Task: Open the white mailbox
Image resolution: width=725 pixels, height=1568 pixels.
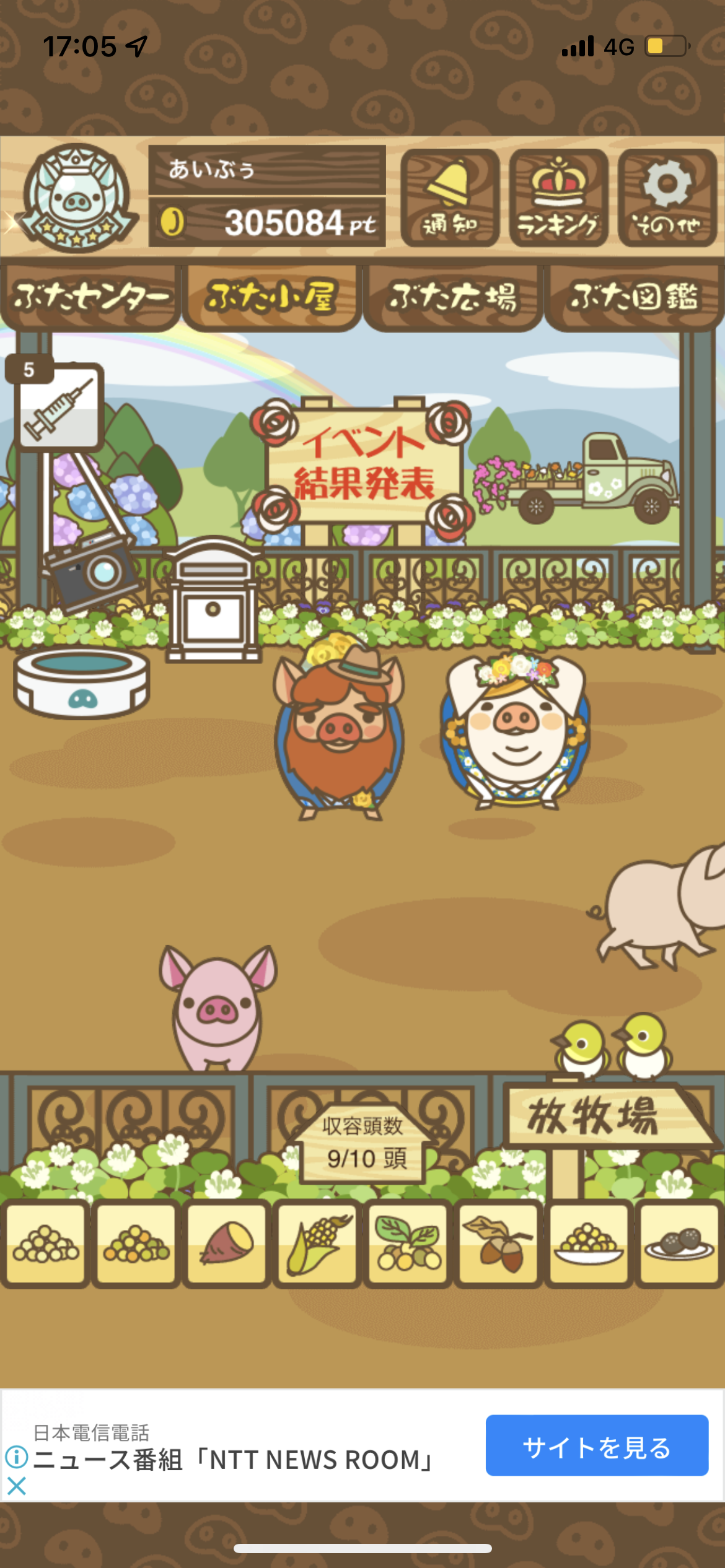Action: pyautogui.click(x=214, y=599)
